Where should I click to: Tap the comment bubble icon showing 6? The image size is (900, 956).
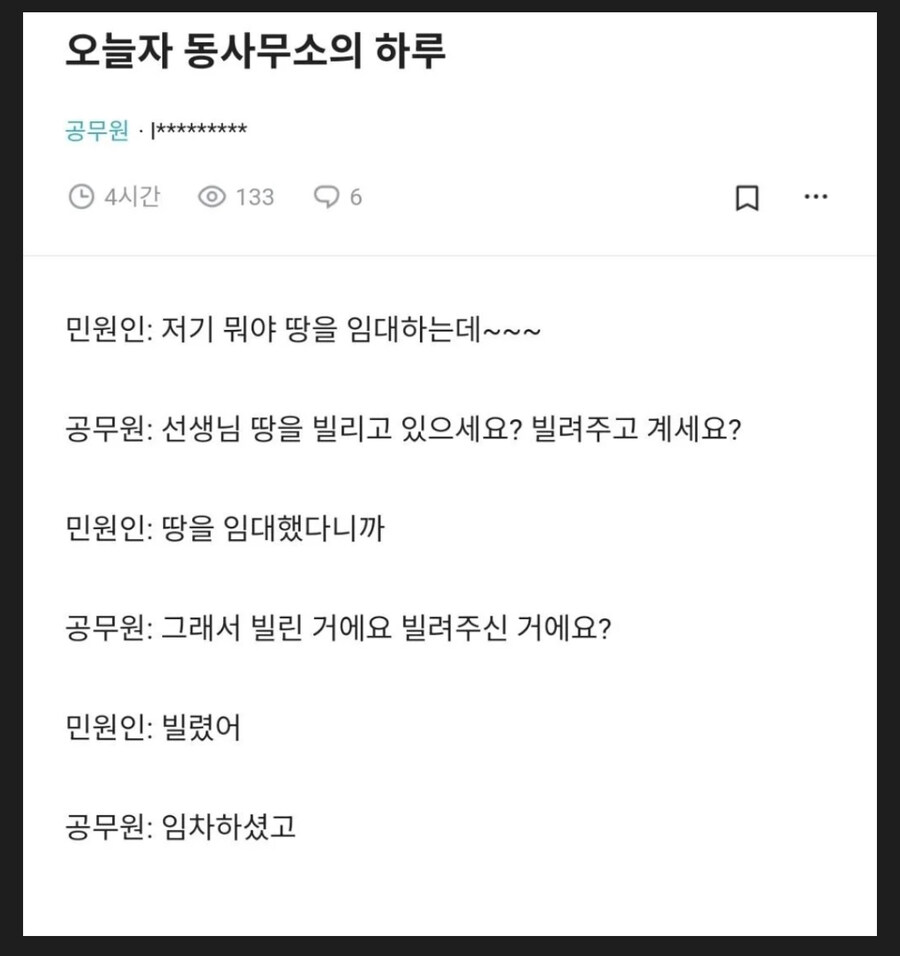coord(327,197)
